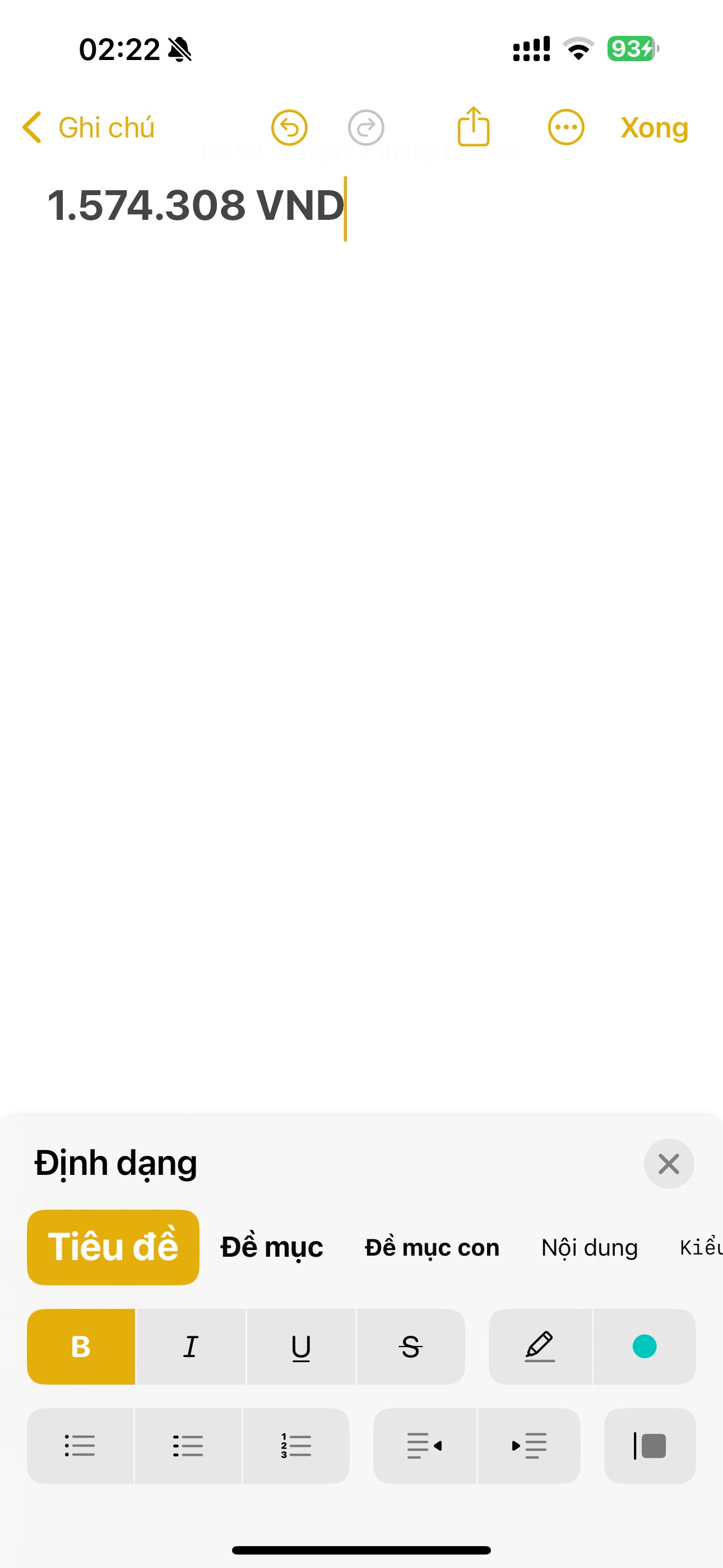
Task: Open the share sheet for this note
Action: [474, 127]
